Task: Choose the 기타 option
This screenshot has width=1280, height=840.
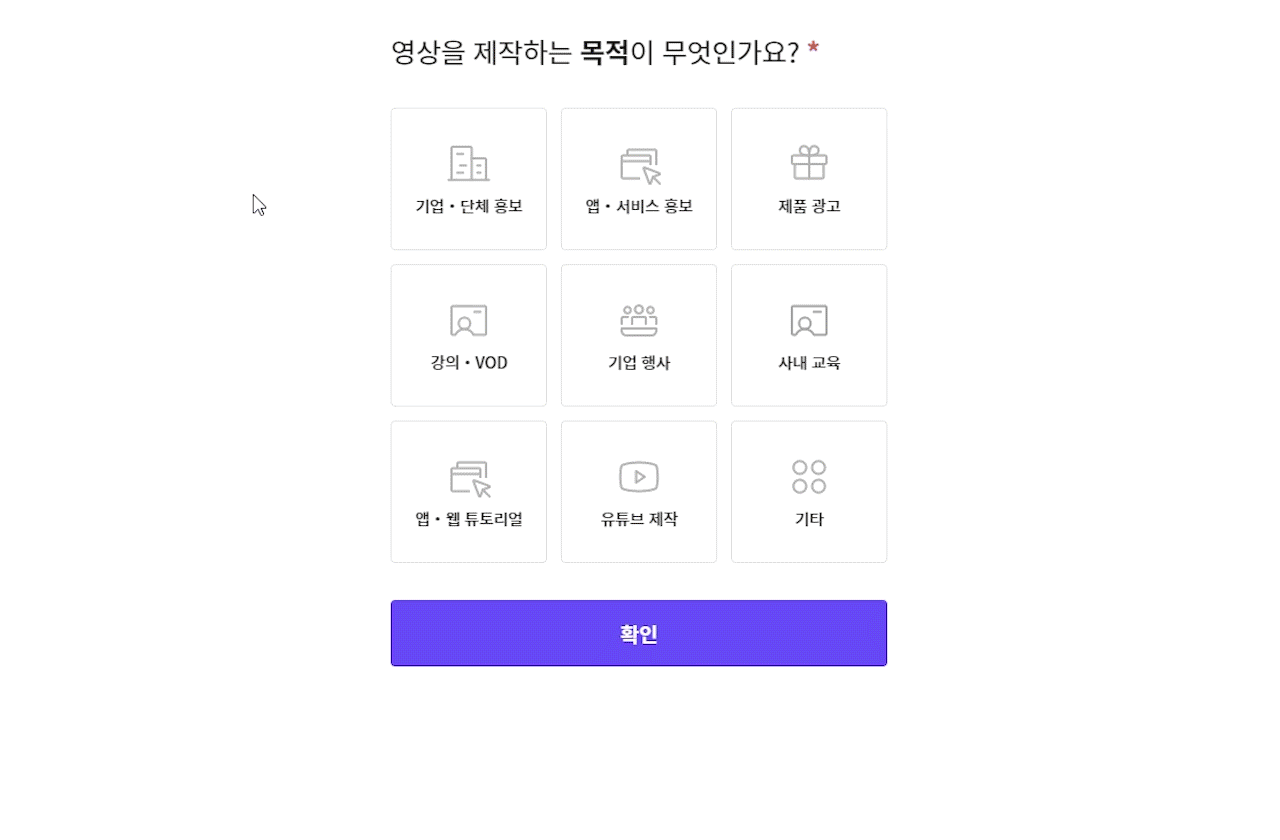Action: click(x=808, y=491)
